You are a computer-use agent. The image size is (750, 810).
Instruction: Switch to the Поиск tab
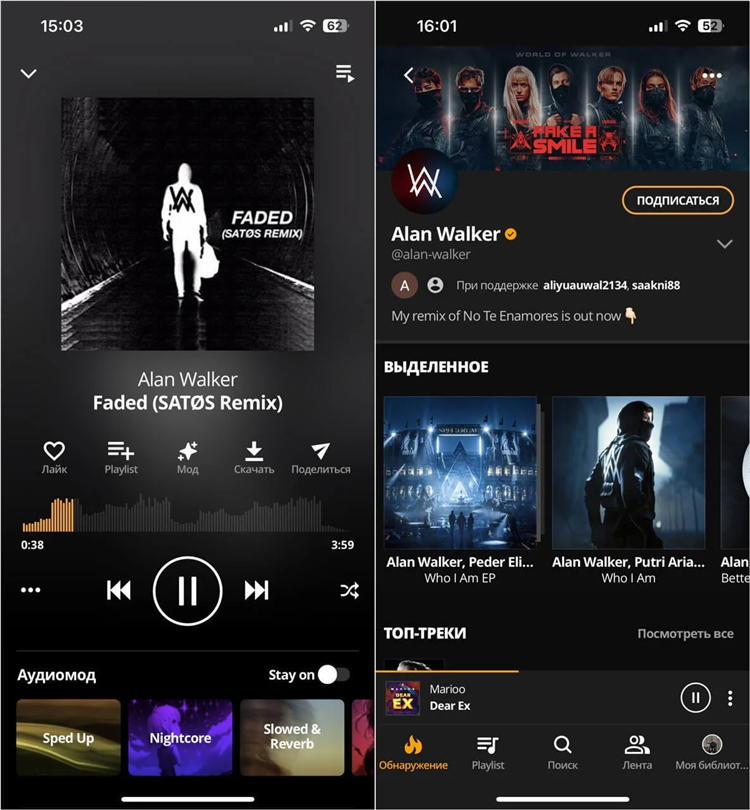coord(562,752)
